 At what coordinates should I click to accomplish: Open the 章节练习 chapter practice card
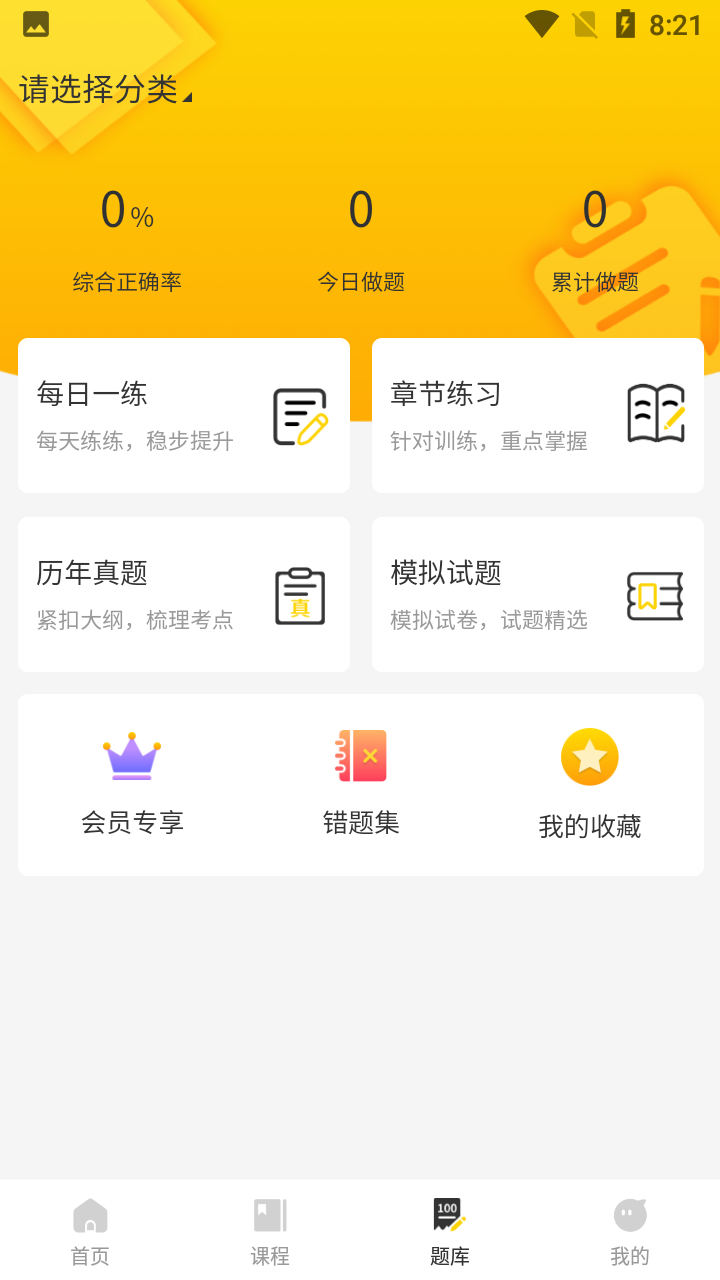pos(538,415)
